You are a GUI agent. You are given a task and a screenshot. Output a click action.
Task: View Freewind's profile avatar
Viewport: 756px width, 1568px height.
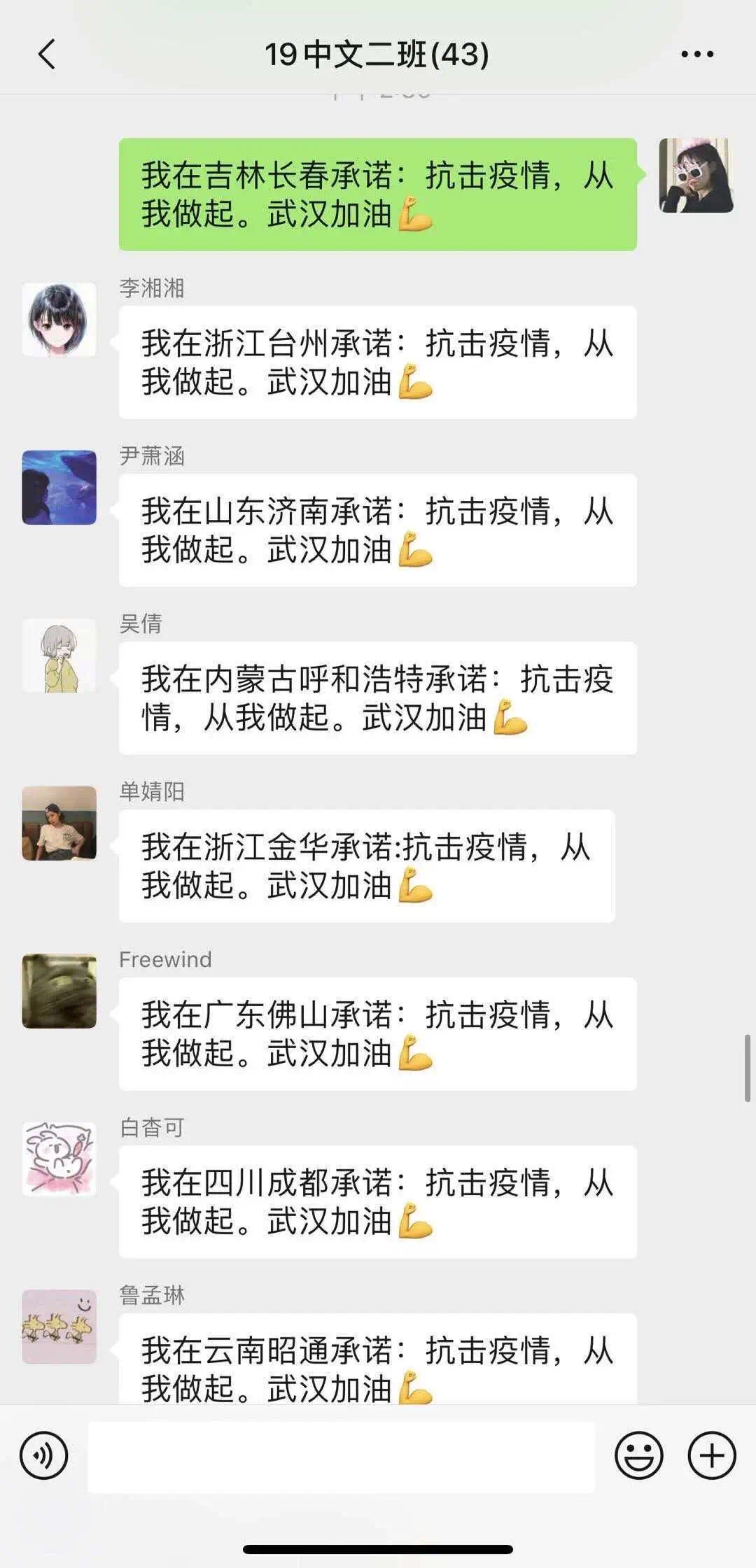(x=59, y=991)
